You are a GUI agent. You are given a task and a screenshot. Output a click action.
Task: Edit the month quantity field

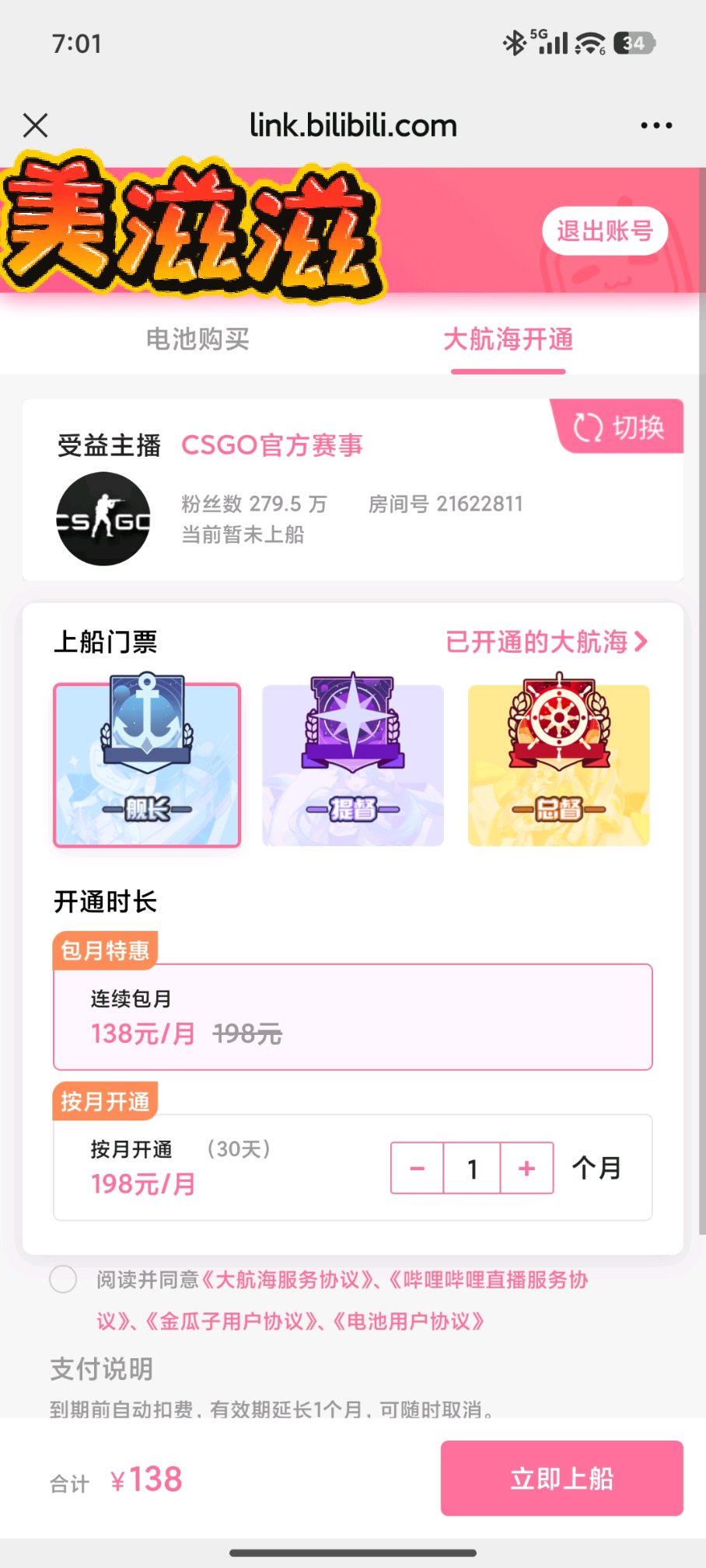[472, 1168]
